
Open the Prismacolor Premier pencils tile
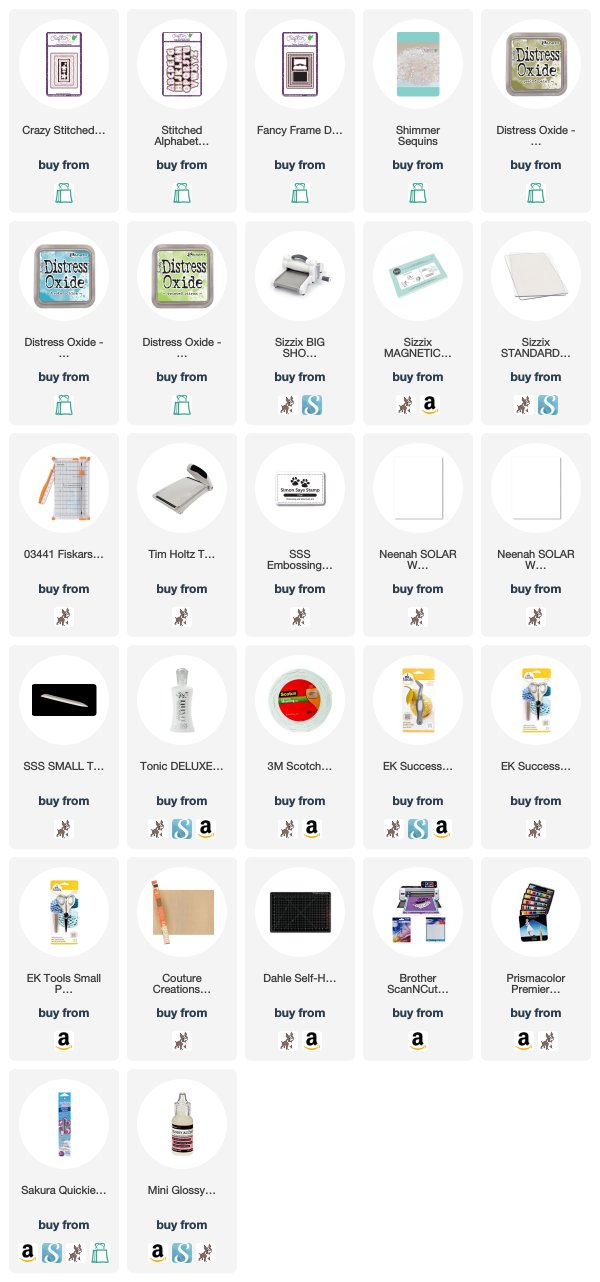click(x=536, y=959)
